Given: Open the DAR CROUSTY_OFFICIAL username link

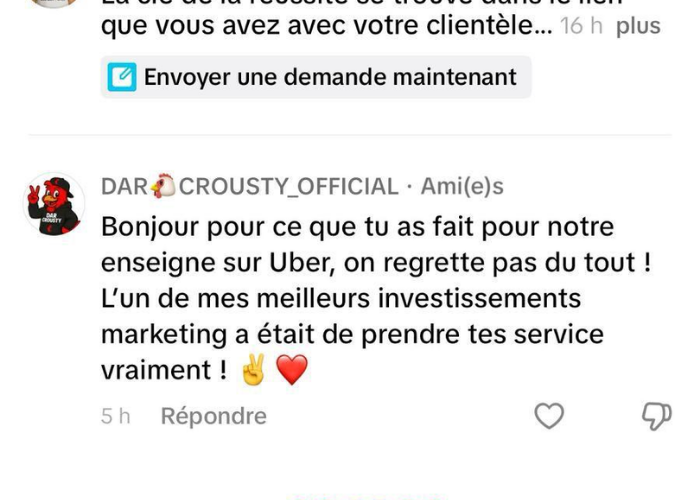Looking at the screenshot, I should coord(250,186).
